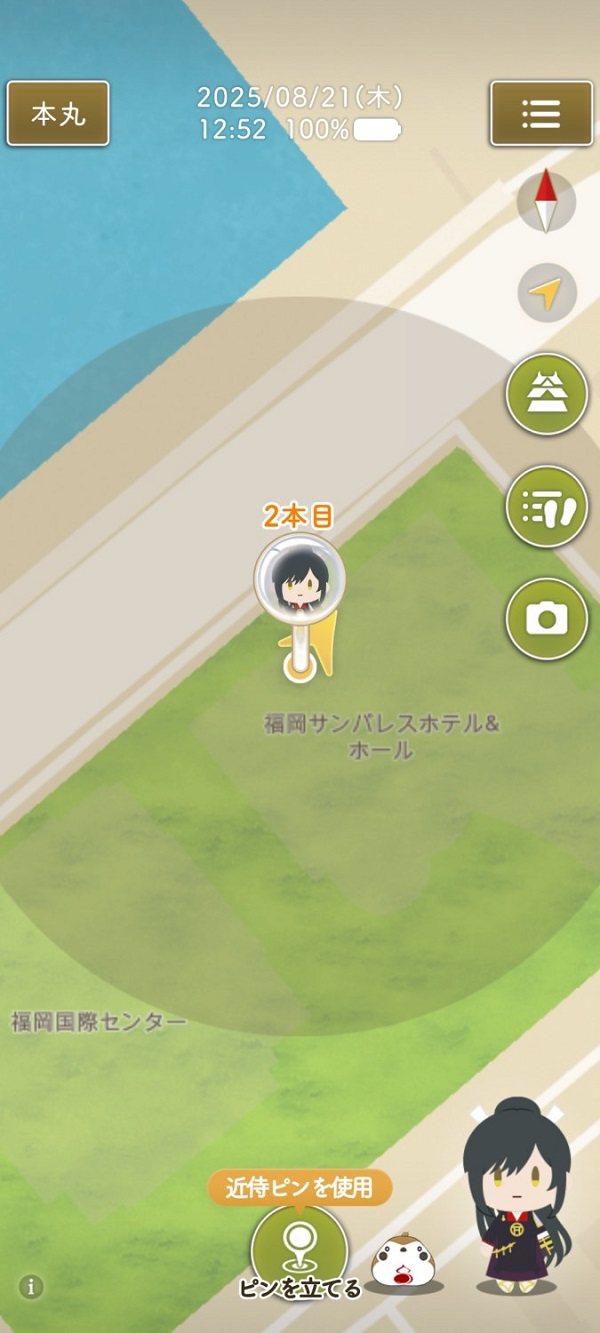Tap the compass to reset north
The height and width of the screenshot is (1333, 600).
point(546,202)
